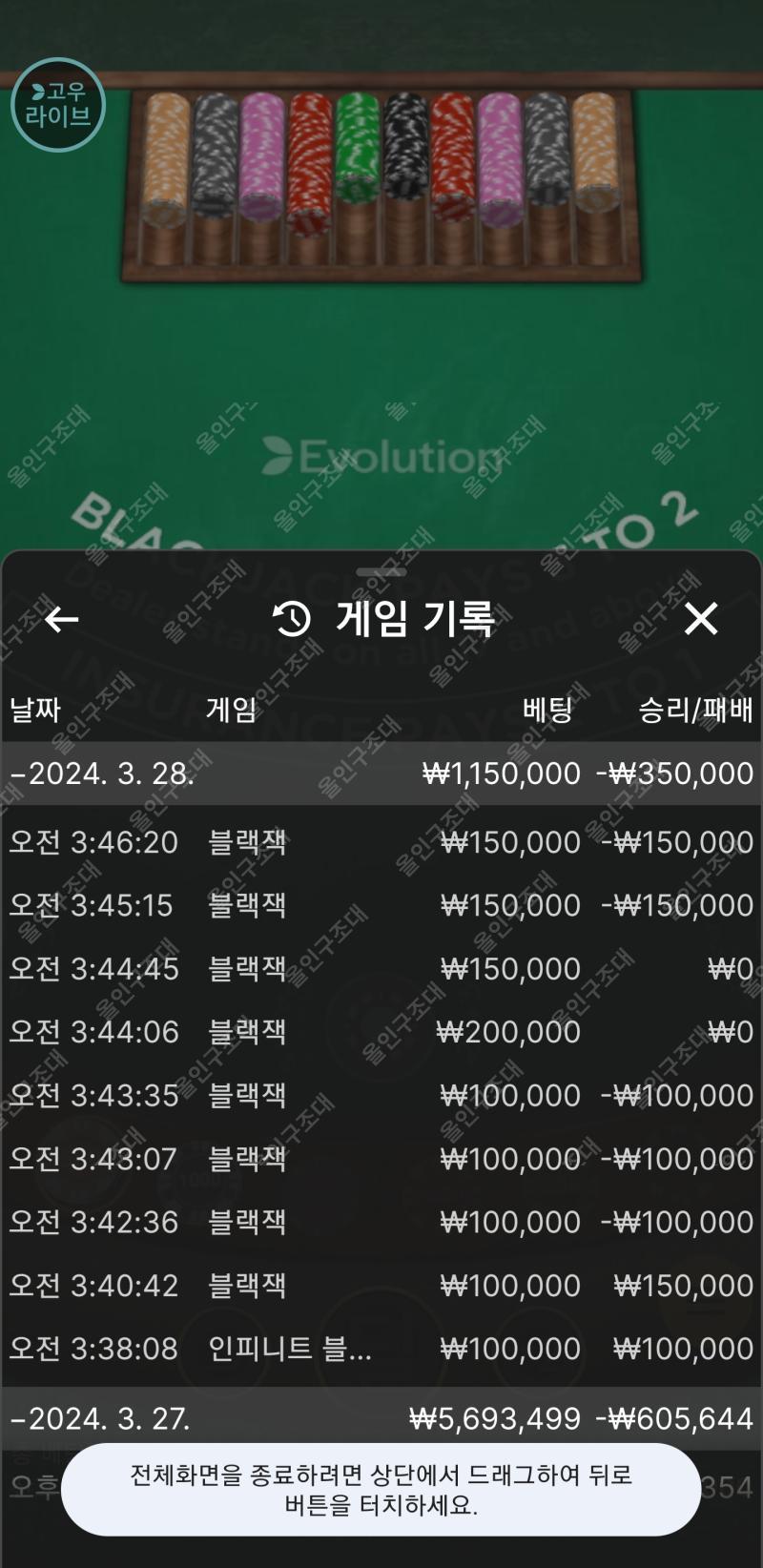Go back with the left arrow

[62, 620]
